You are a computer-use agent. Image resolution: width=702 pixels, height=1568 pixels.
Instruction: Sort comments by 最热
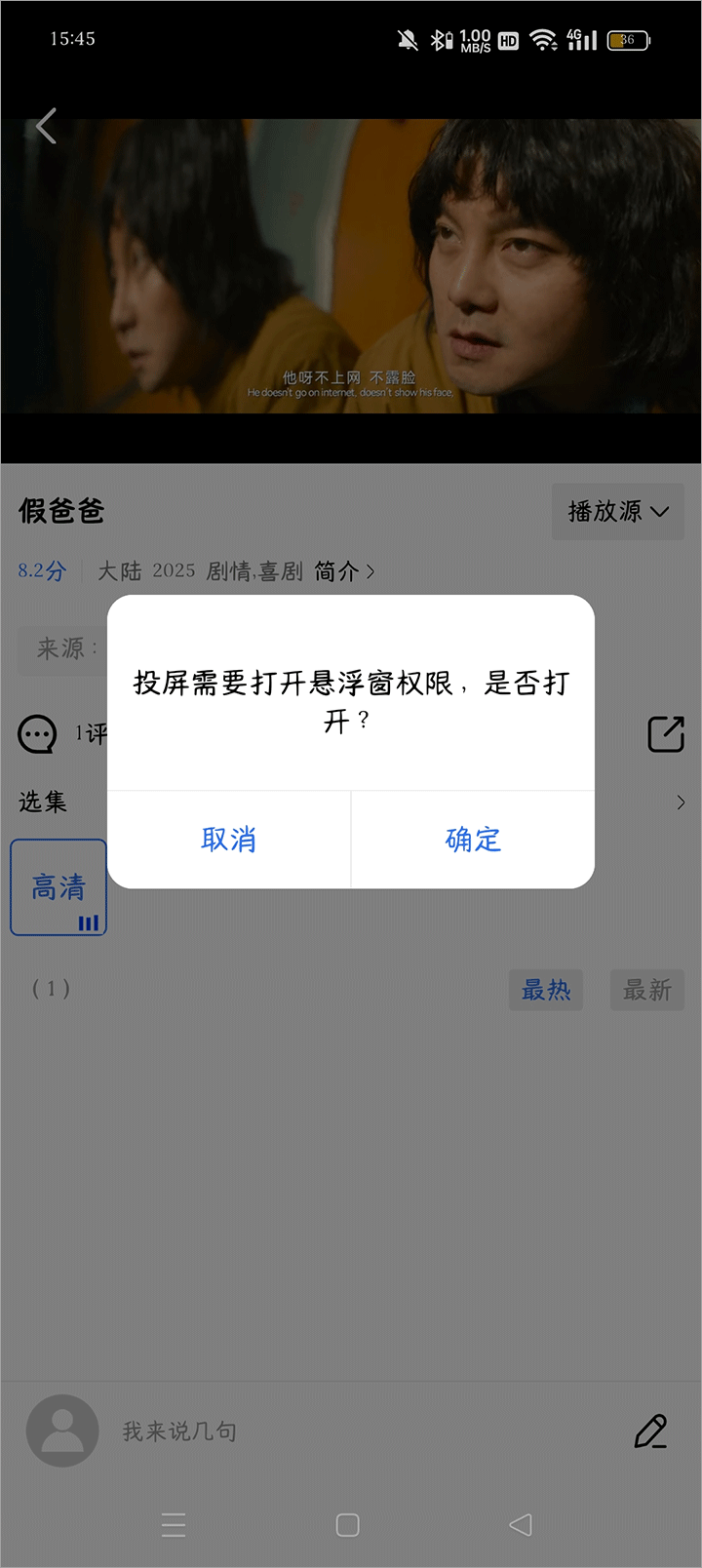pos(546,991)
